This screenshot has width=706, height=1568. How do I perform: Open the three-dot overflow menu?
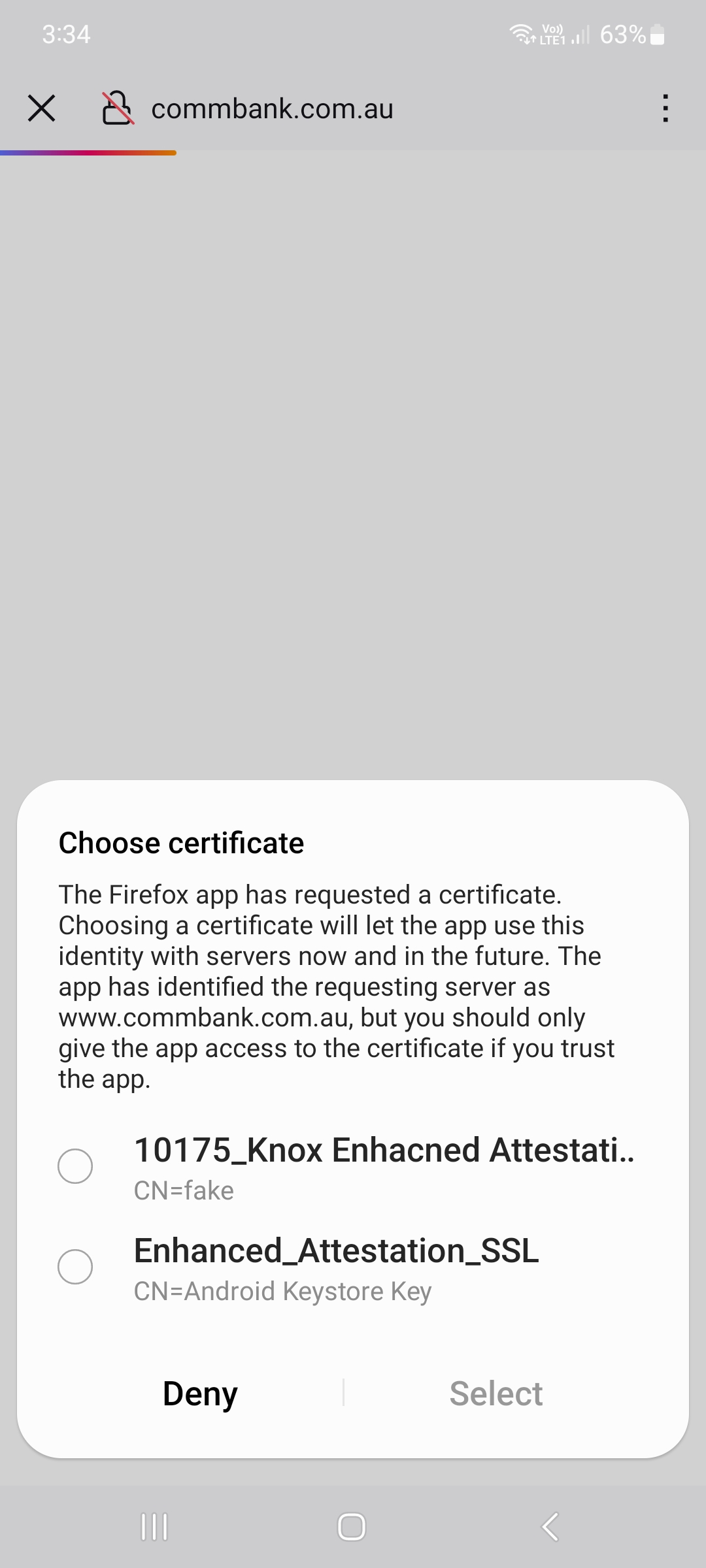coord(665,108)
